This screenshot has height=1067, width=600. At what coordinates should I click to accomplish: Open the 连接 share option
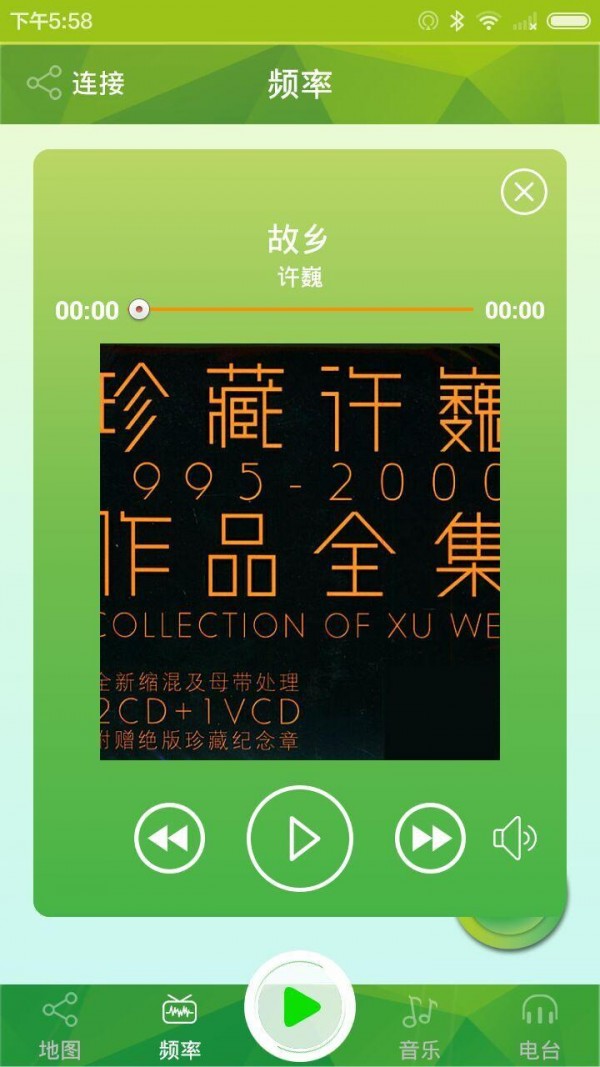click(x=76, y=83)
